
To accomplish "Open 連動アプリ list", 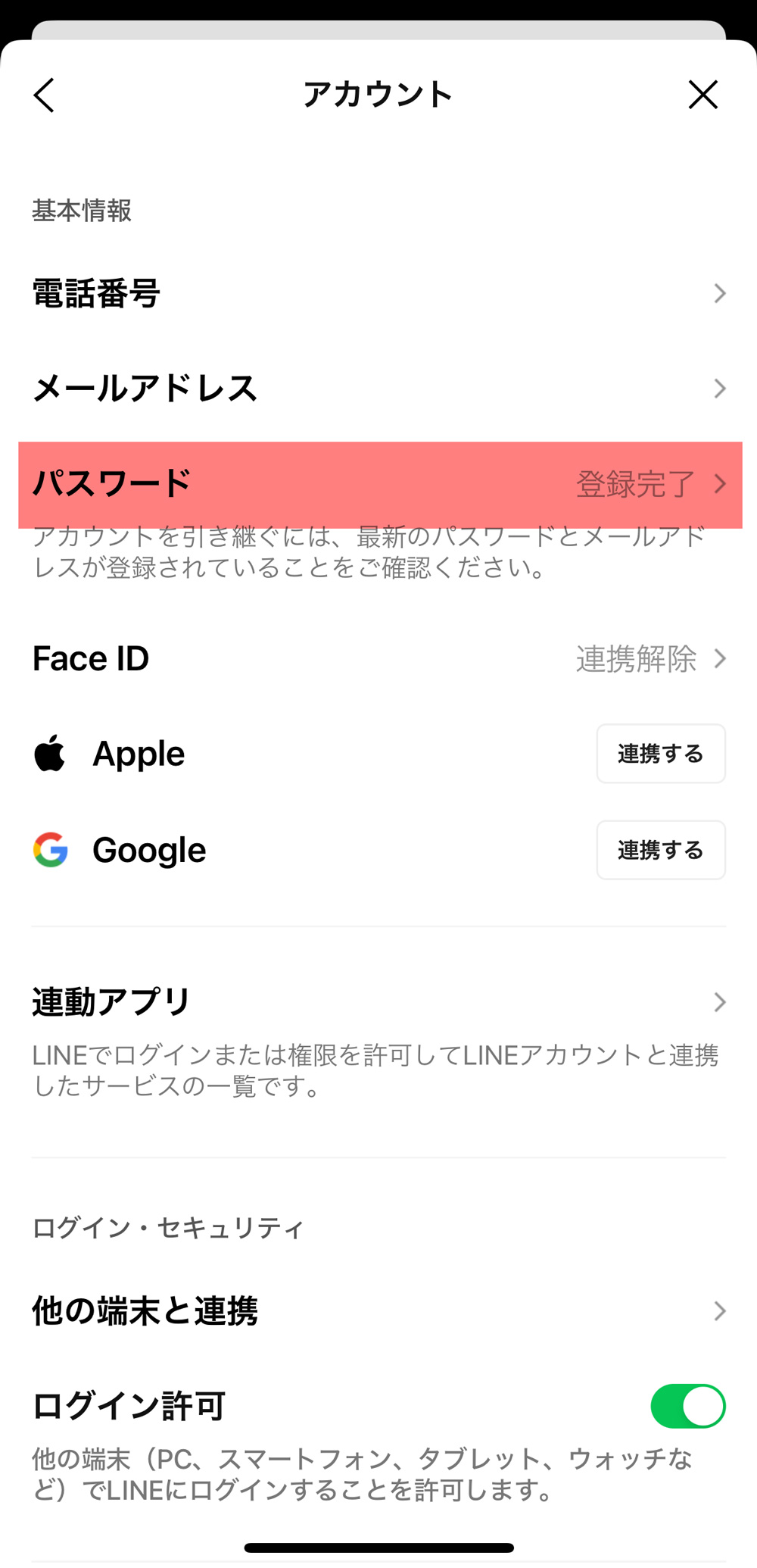I will 378,1002.
